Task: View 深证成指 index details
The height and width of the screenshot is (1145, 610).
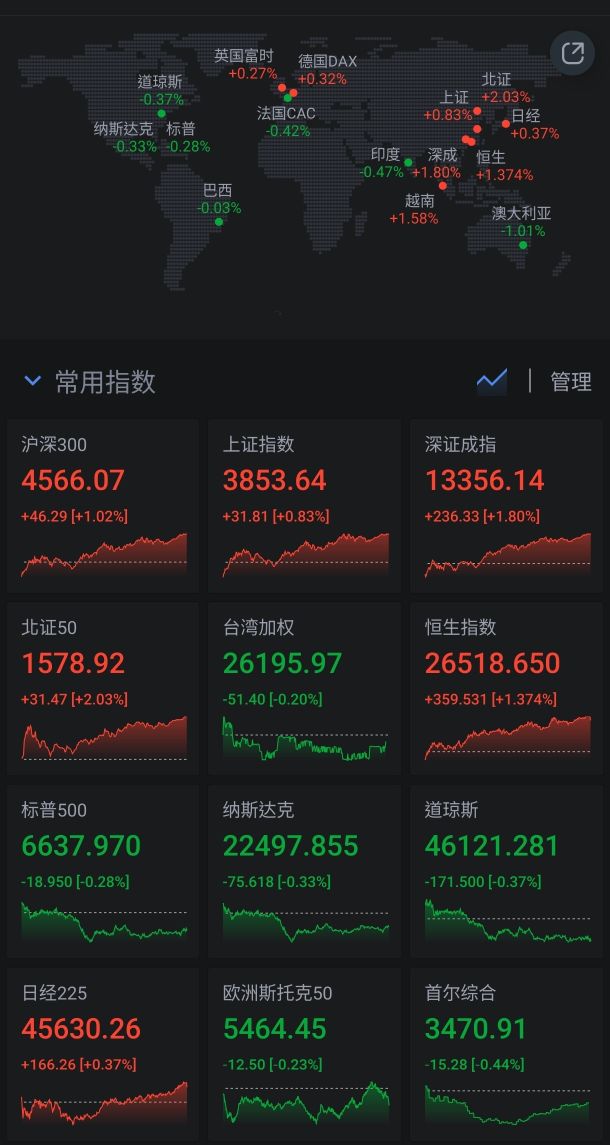Action: pos(507,506)
